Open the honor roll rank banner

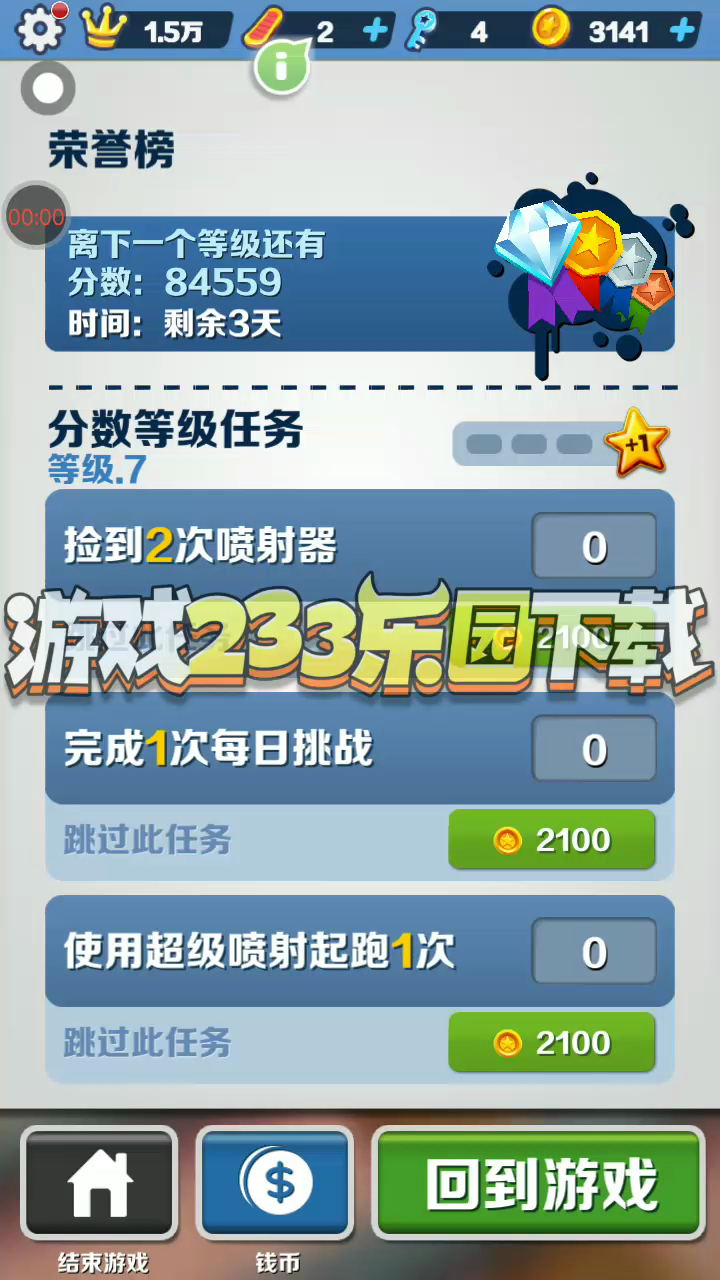click(x=360, y=284)
